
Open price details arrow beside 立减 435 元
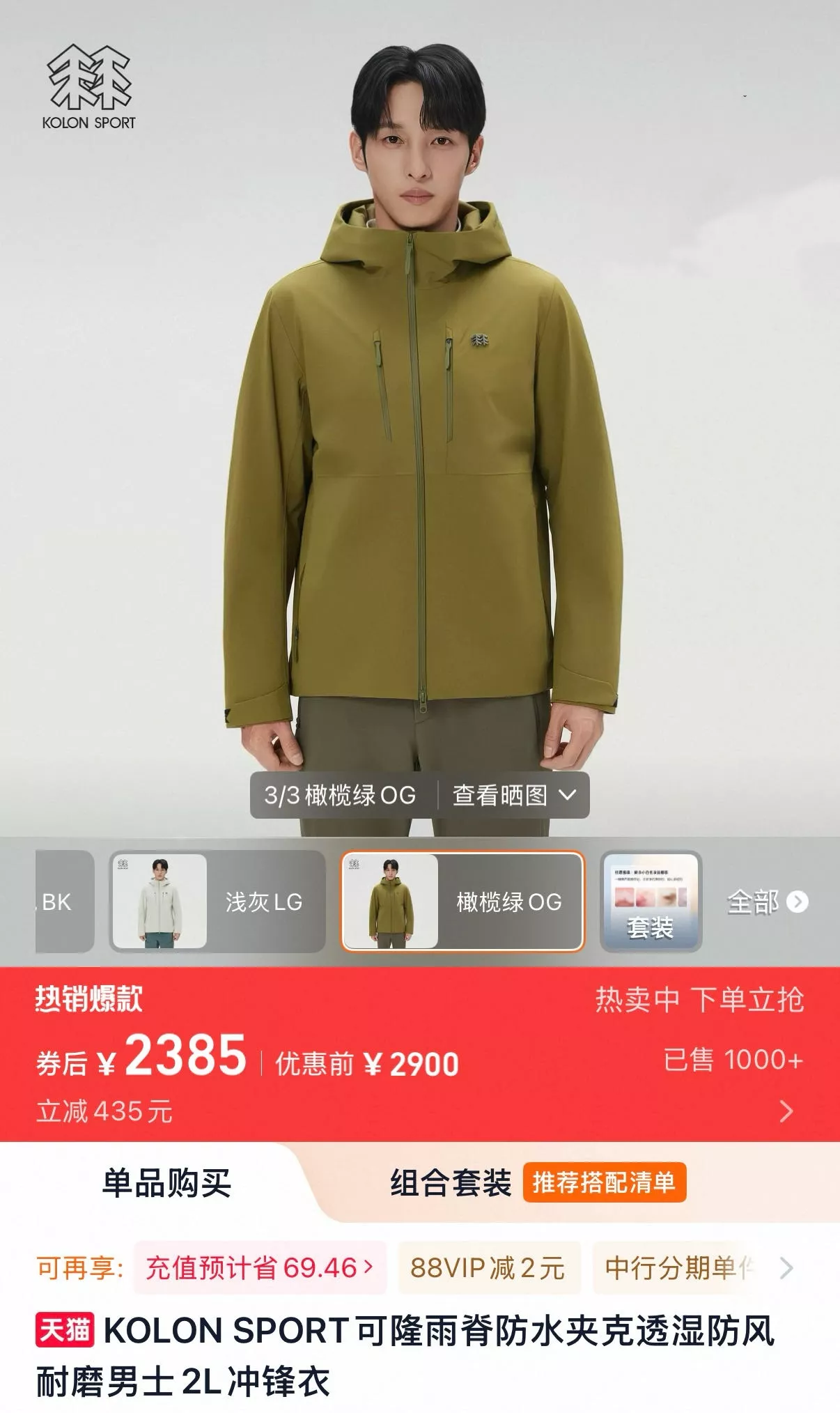tap(786, 1111)
